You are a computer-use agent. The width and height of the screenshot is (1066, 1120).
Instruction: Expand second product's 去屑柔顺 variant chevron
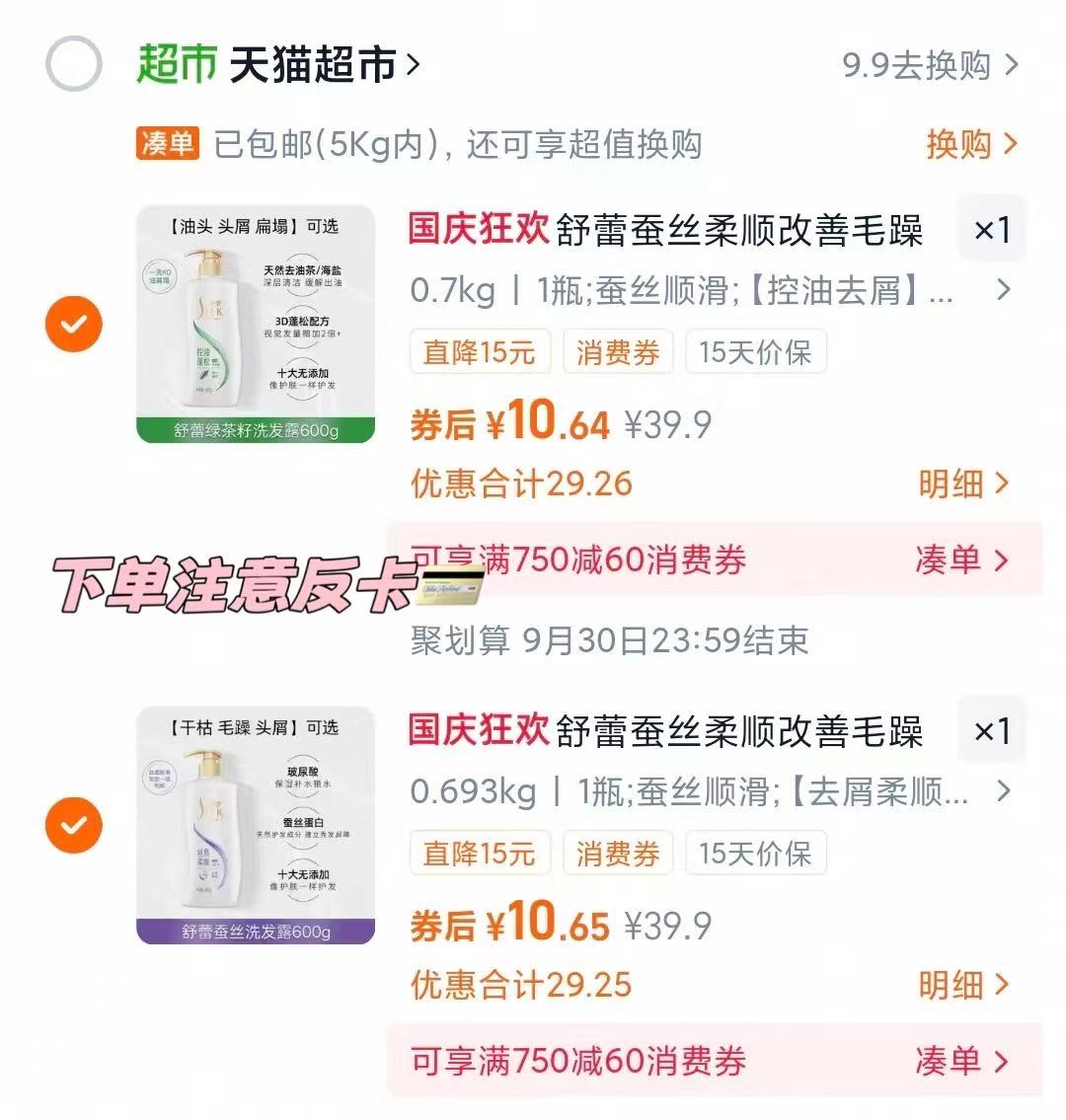(x=1005, y=791)
